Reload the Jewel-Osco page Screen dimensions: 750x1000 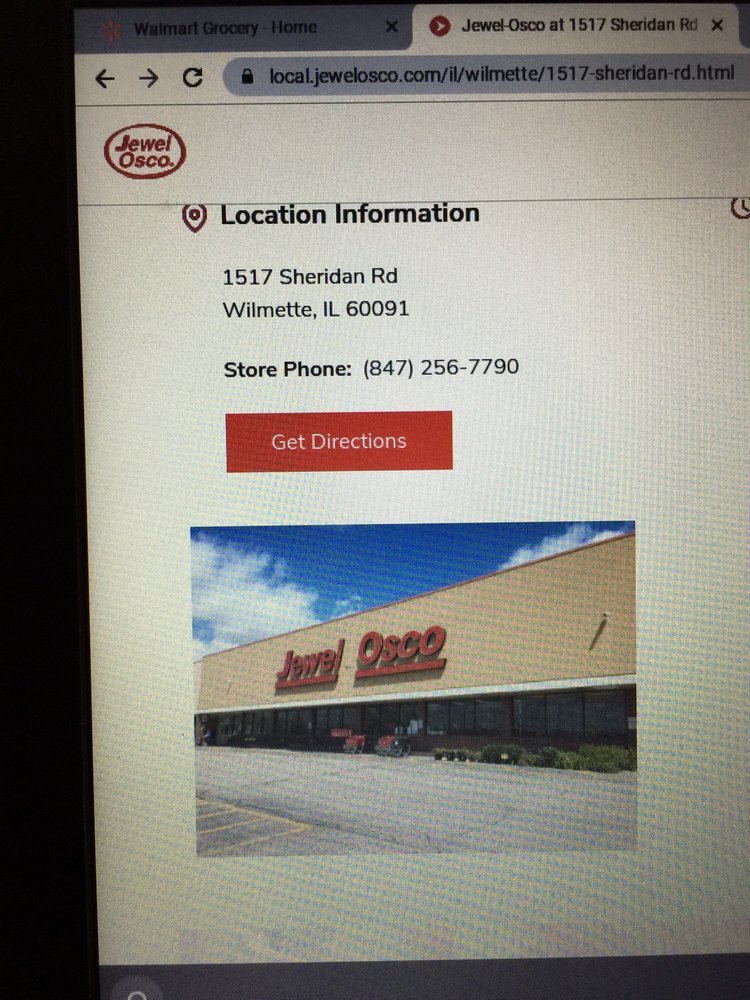[x=193, y=77]
